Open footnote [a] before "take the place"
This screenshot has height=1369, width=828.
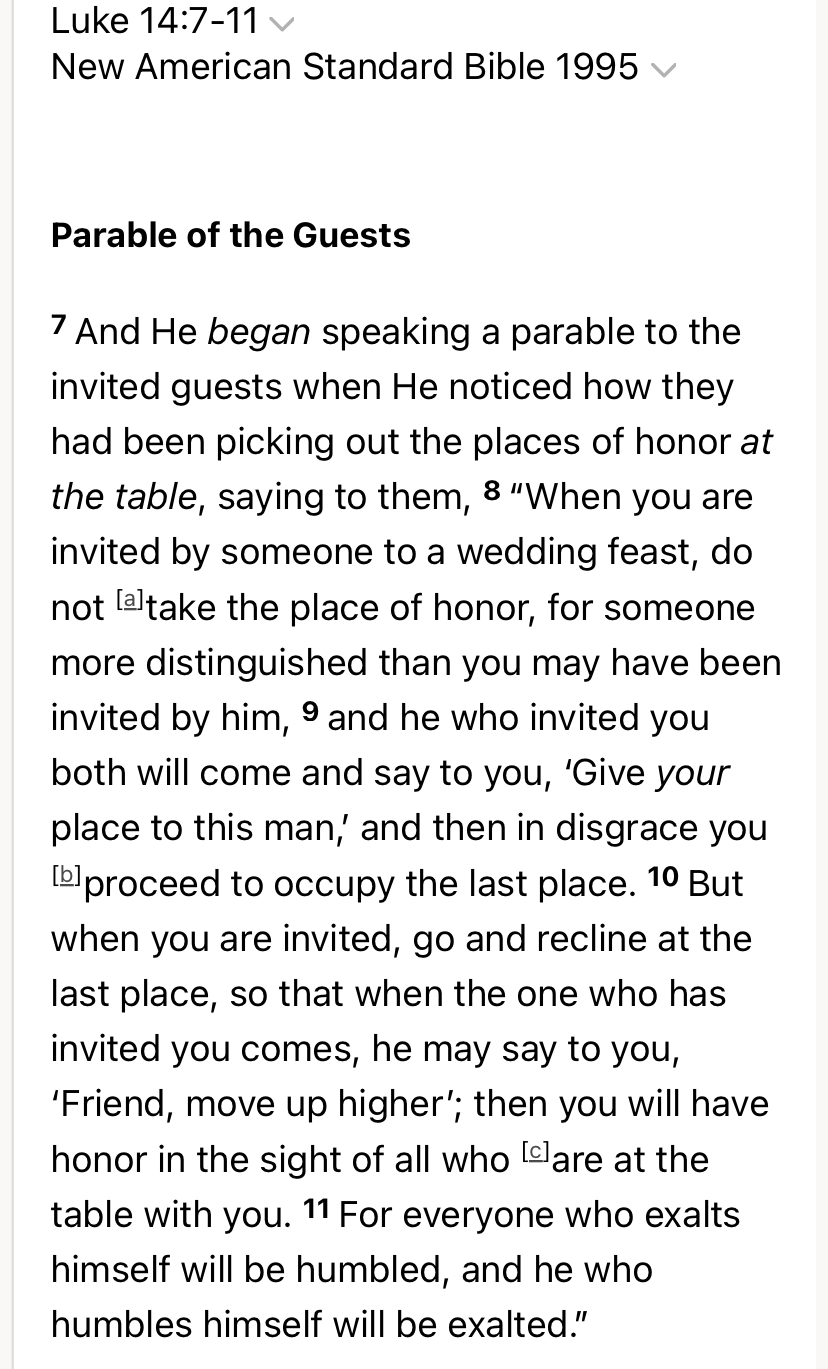click(130, 601)
